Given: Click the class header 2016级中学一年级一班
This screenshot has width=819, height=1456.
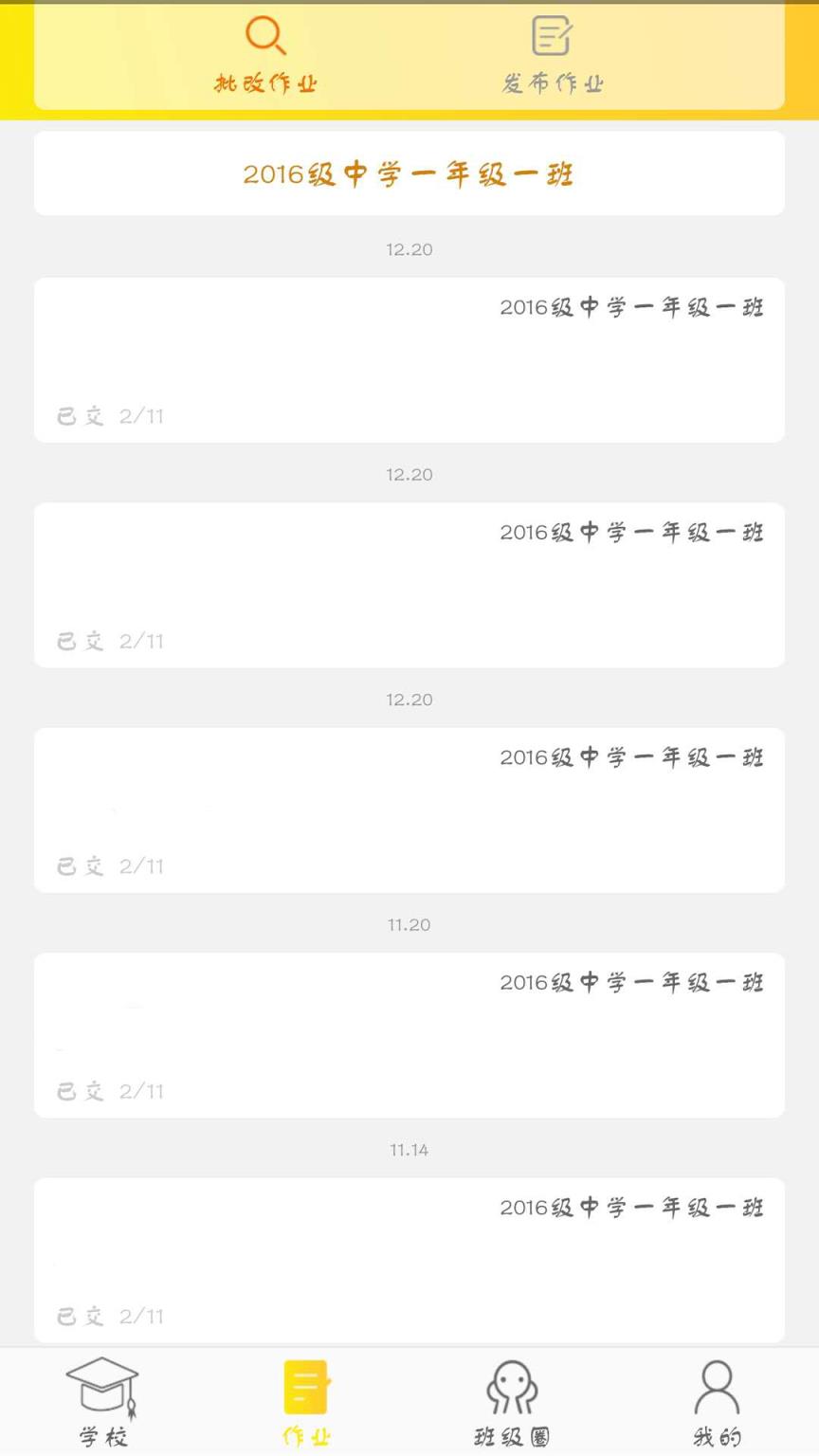Looking at the screenshot, I should click(x=409, y=174).
